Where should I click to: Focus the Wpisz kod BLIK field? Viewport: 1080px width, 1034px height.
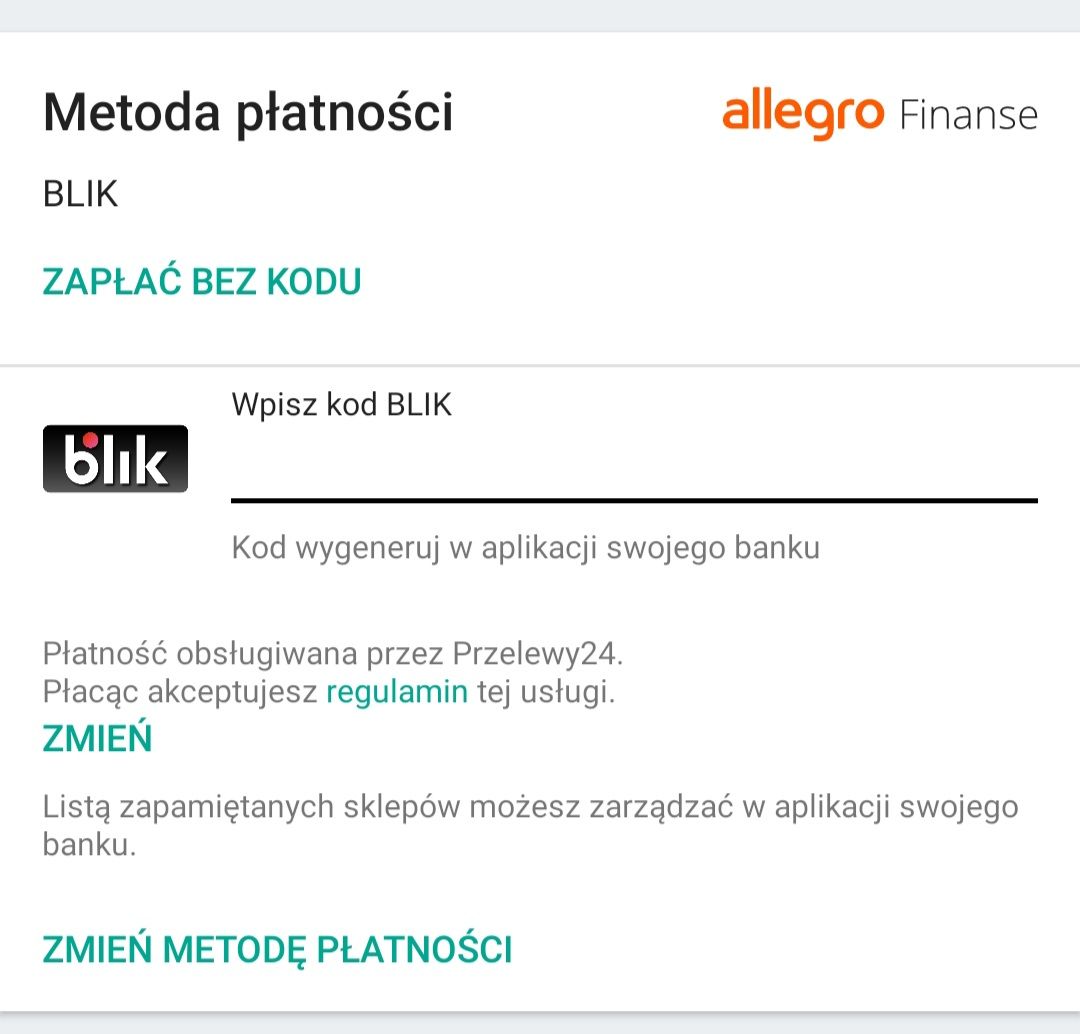click(x=633, y=465)
